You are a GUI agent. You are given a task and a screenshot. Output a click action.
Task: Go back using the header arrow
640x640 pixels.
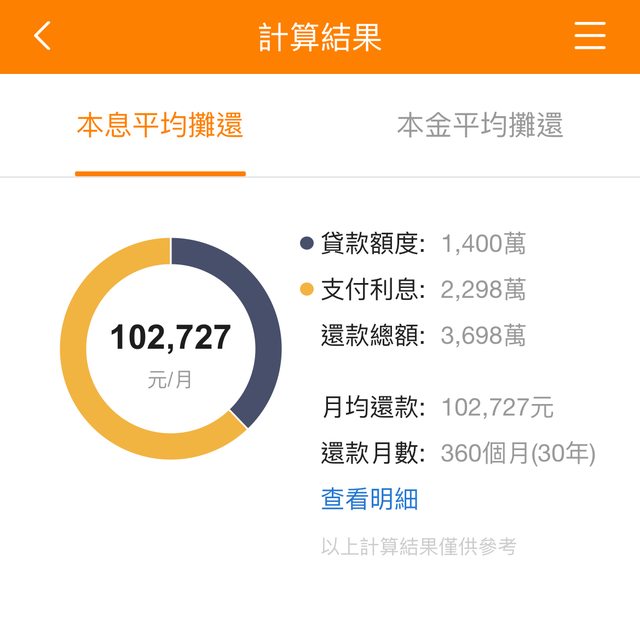(x=42, y=37)
